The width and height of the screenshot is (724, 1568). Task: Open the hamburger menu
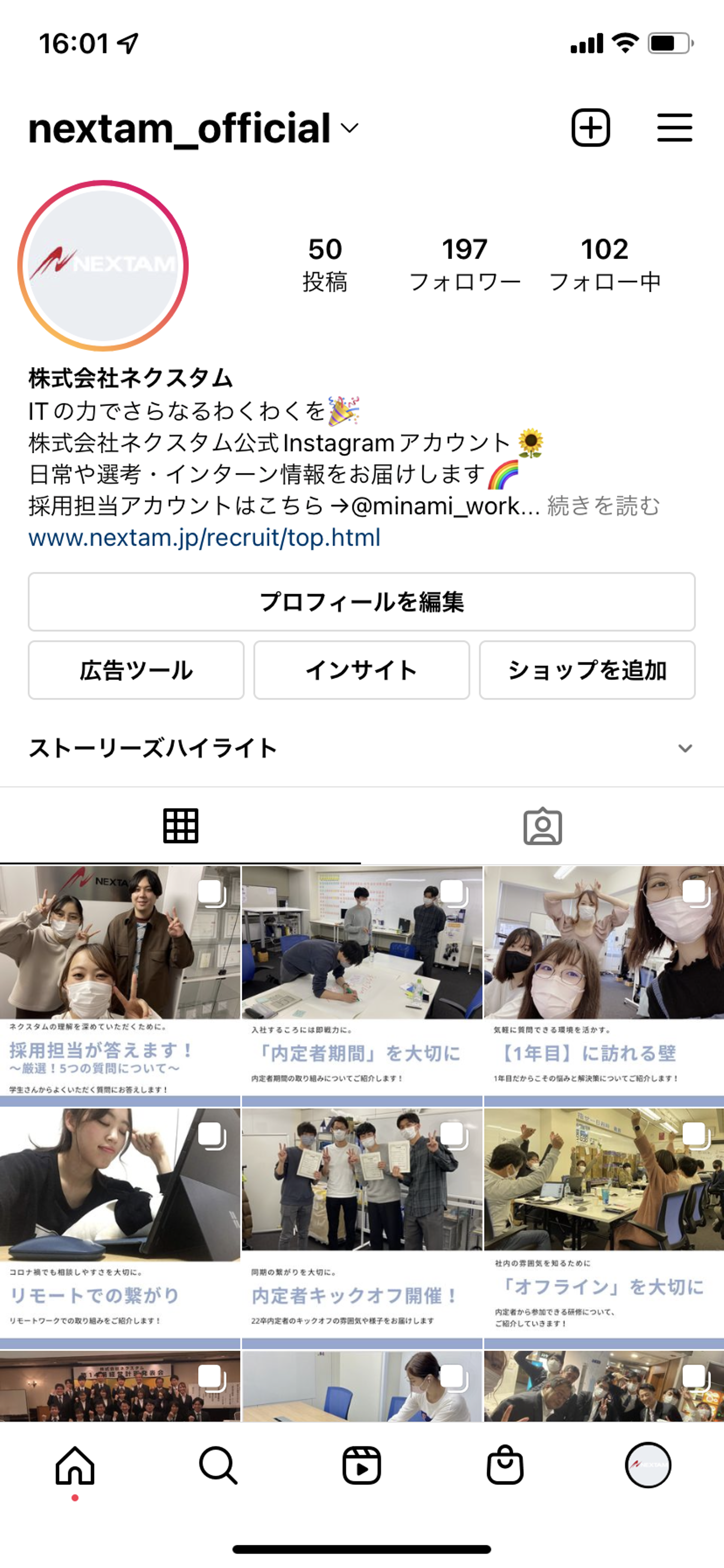(674, 128)
